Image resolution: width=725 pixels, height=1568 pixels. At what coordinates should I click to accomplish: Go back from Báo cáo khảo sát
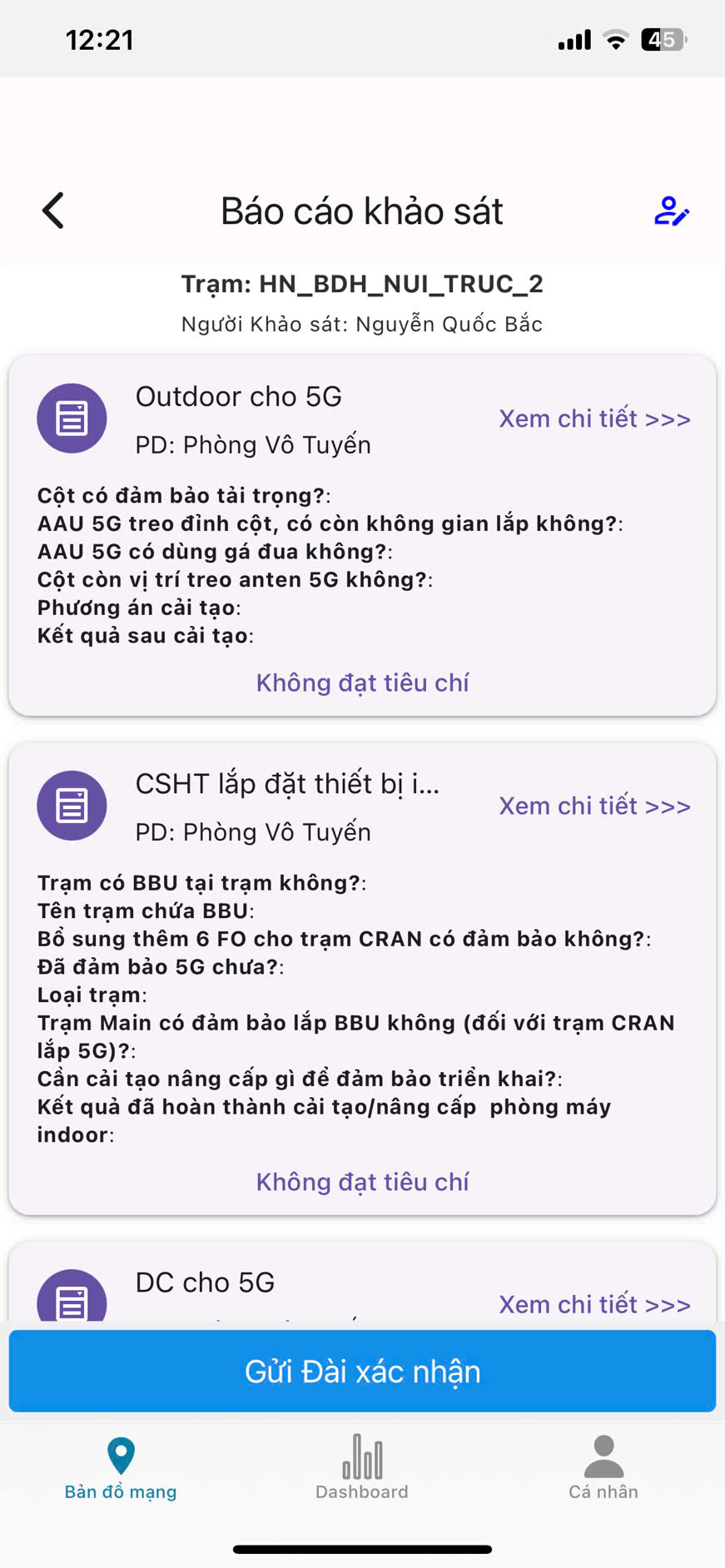pyautogui.click(x=53, y=211)
